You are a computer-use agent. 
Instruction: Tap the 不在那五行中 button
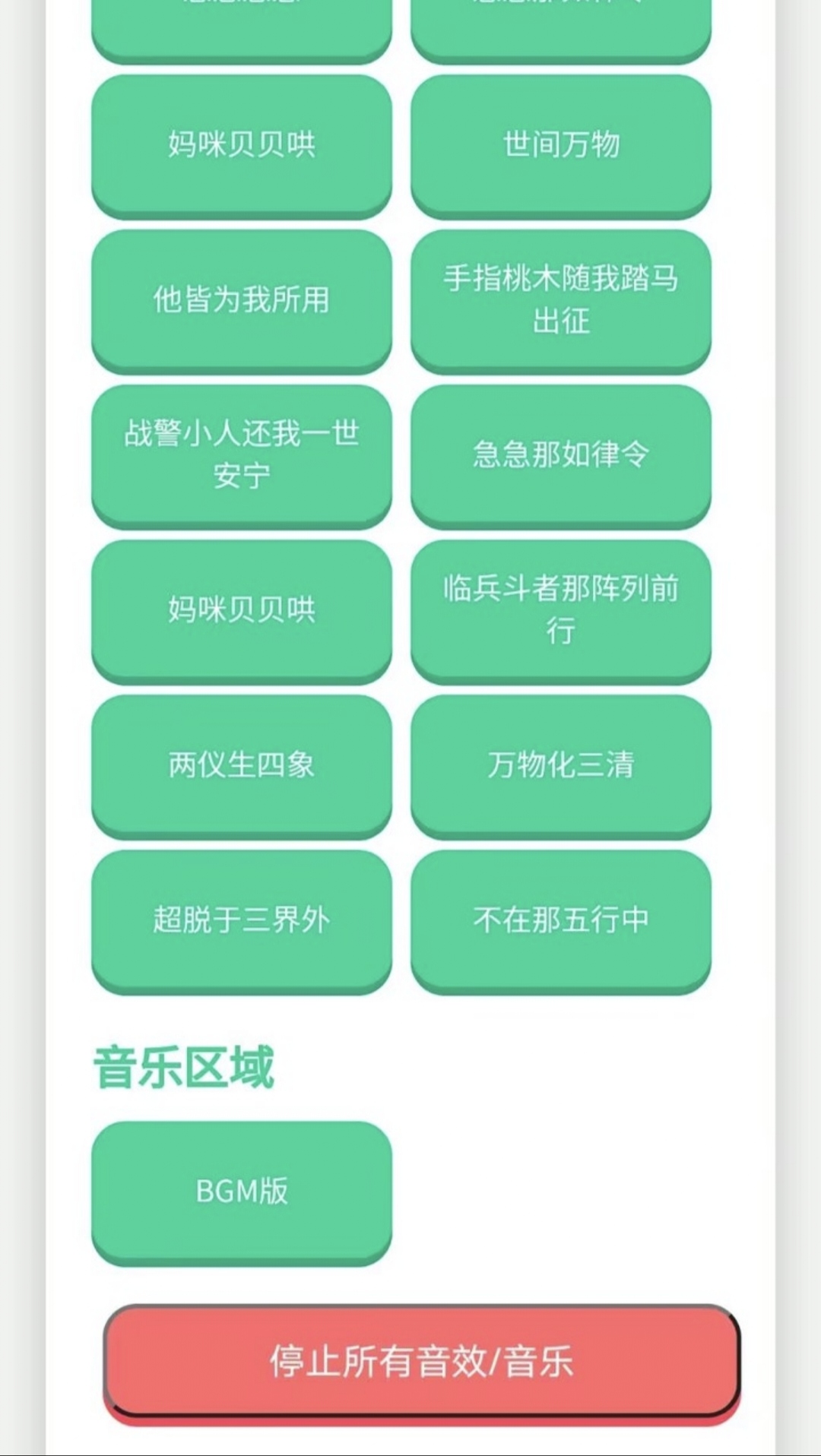point(561,919)
